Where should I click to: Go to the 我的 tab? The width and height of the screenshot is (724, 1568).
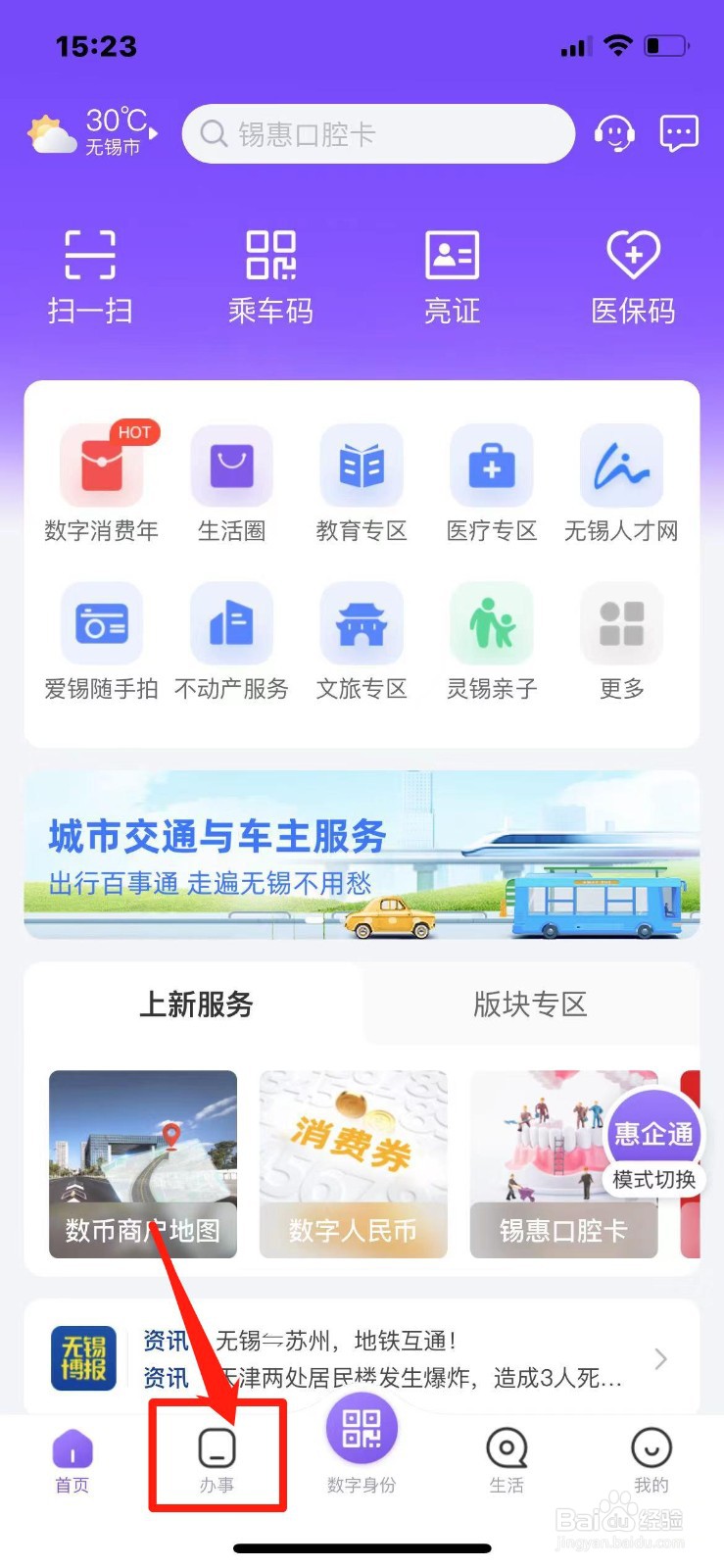click(x=651, y=1458)
